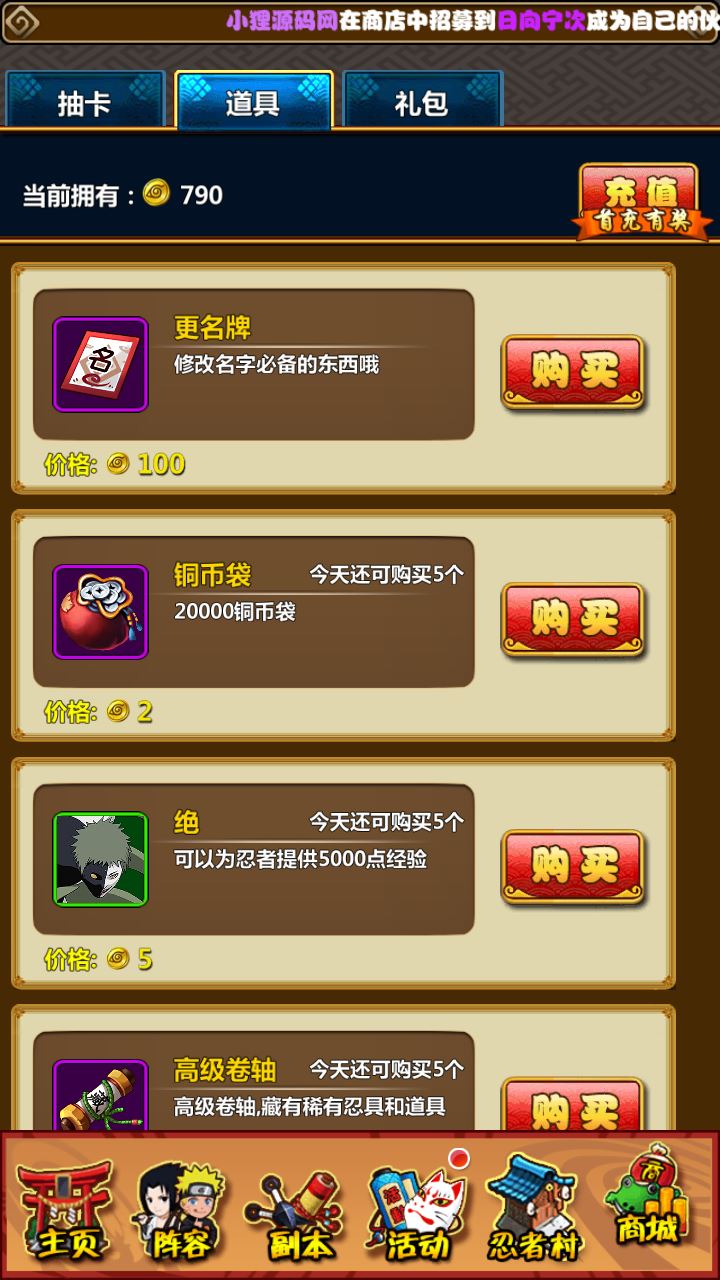Select the 道具 tab
The image size is (720, 1280).
point(253,101)
